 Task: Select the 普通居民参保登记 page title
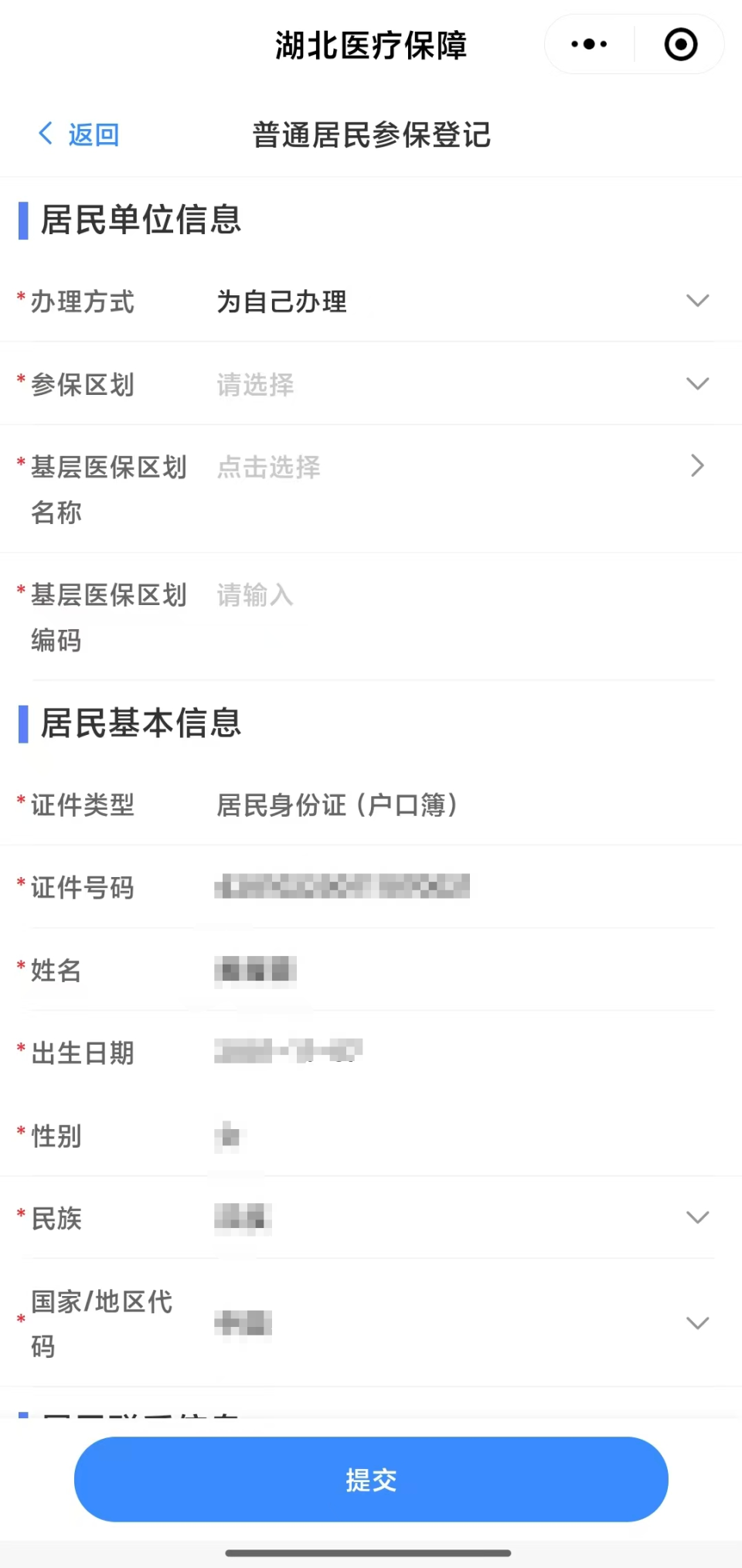click(x=371, y=134)
